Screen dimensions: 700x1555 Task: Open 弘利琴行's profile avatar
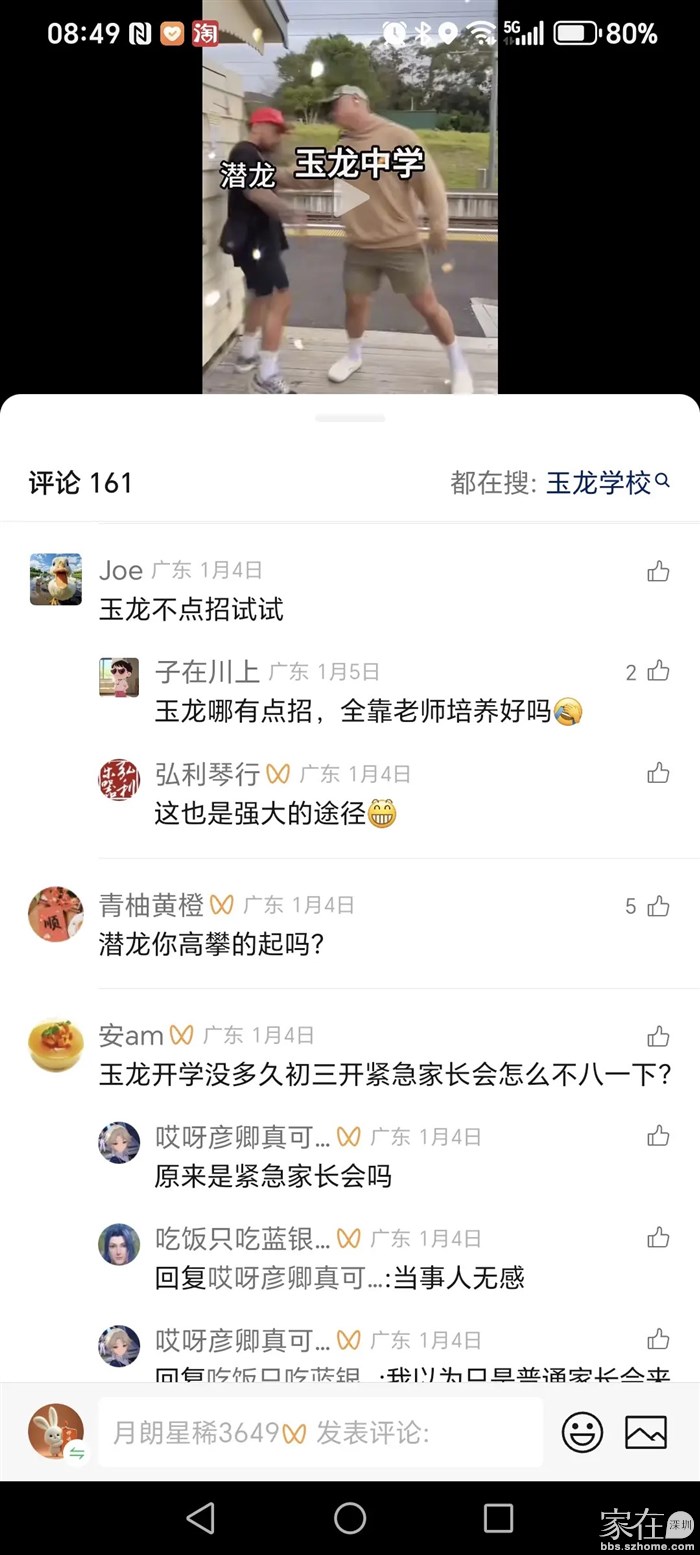(119, 779)
